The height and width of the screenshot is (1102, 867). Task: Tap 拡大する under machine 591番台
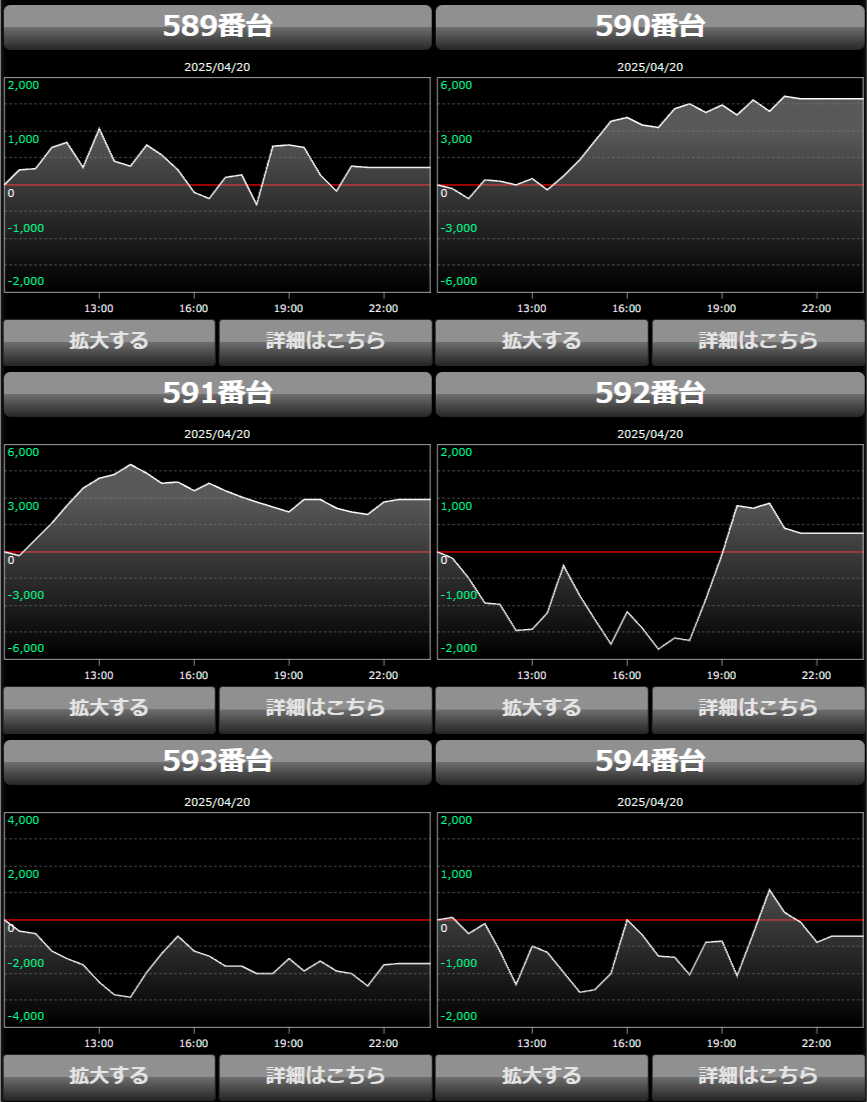[109, 708]
